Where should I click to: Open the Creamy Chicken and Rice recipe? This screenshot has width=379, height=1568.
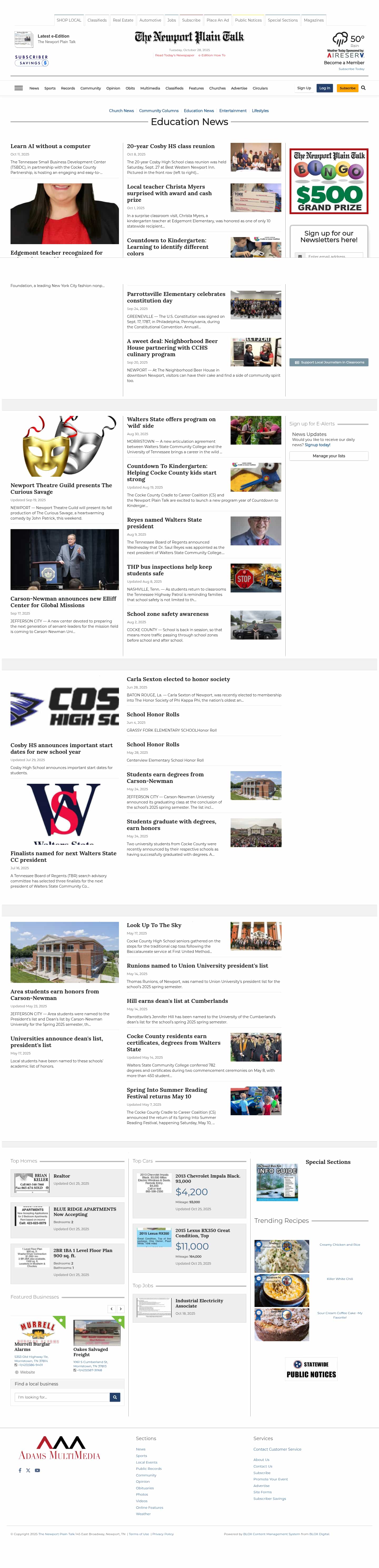(340, 1245)
